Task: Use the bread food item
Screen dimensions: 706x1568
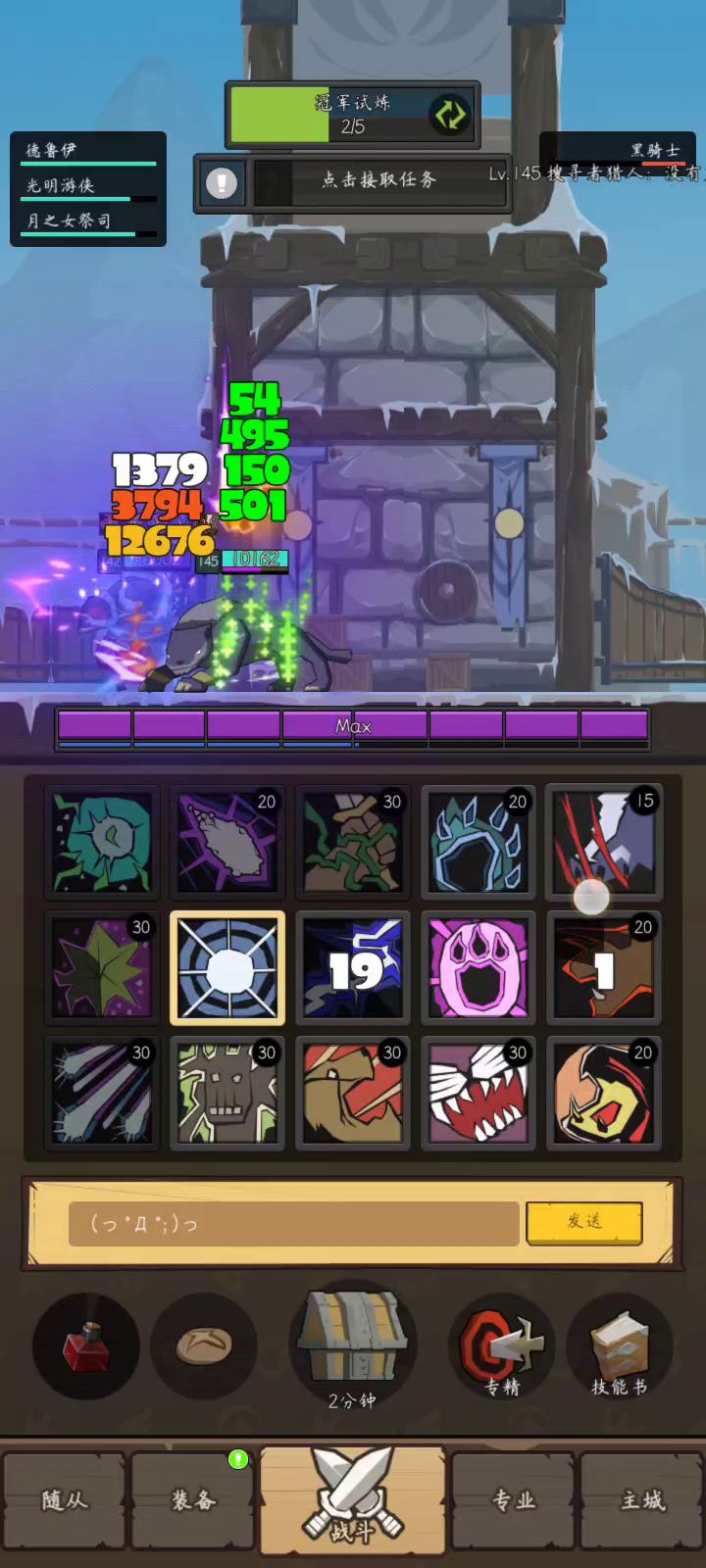Action: pyautogui.click(x=204, y=1346)
